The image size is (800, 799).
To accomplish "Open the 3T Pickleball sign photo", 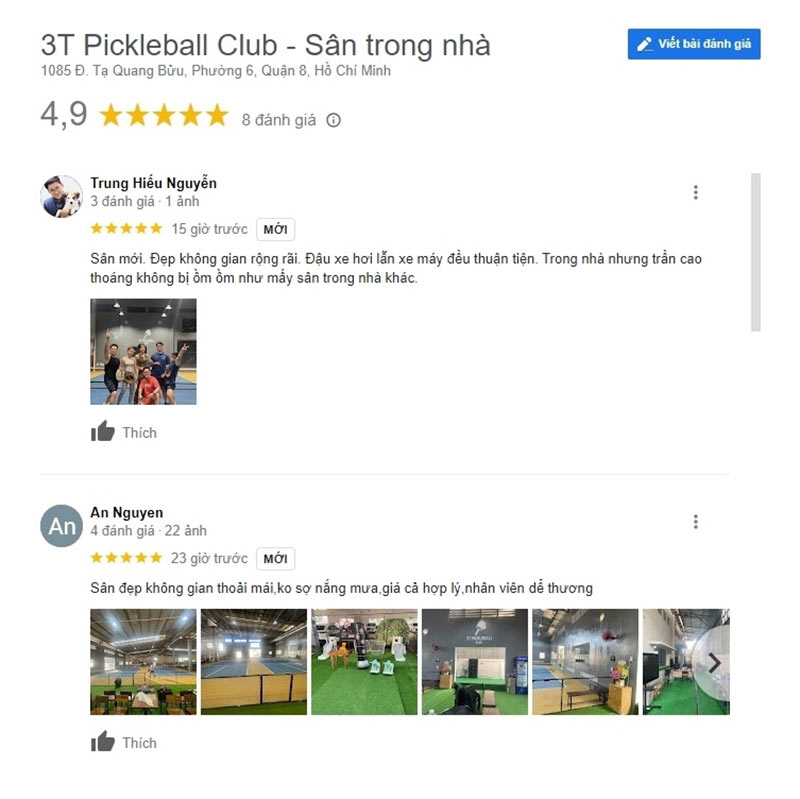I will pyautogui.click(x=474, y=661).
